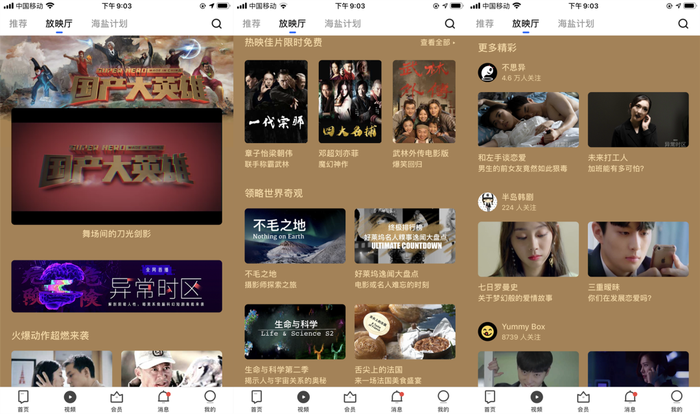Open the documentary 不毛之地
700x414 pixels.
[295, 235]
